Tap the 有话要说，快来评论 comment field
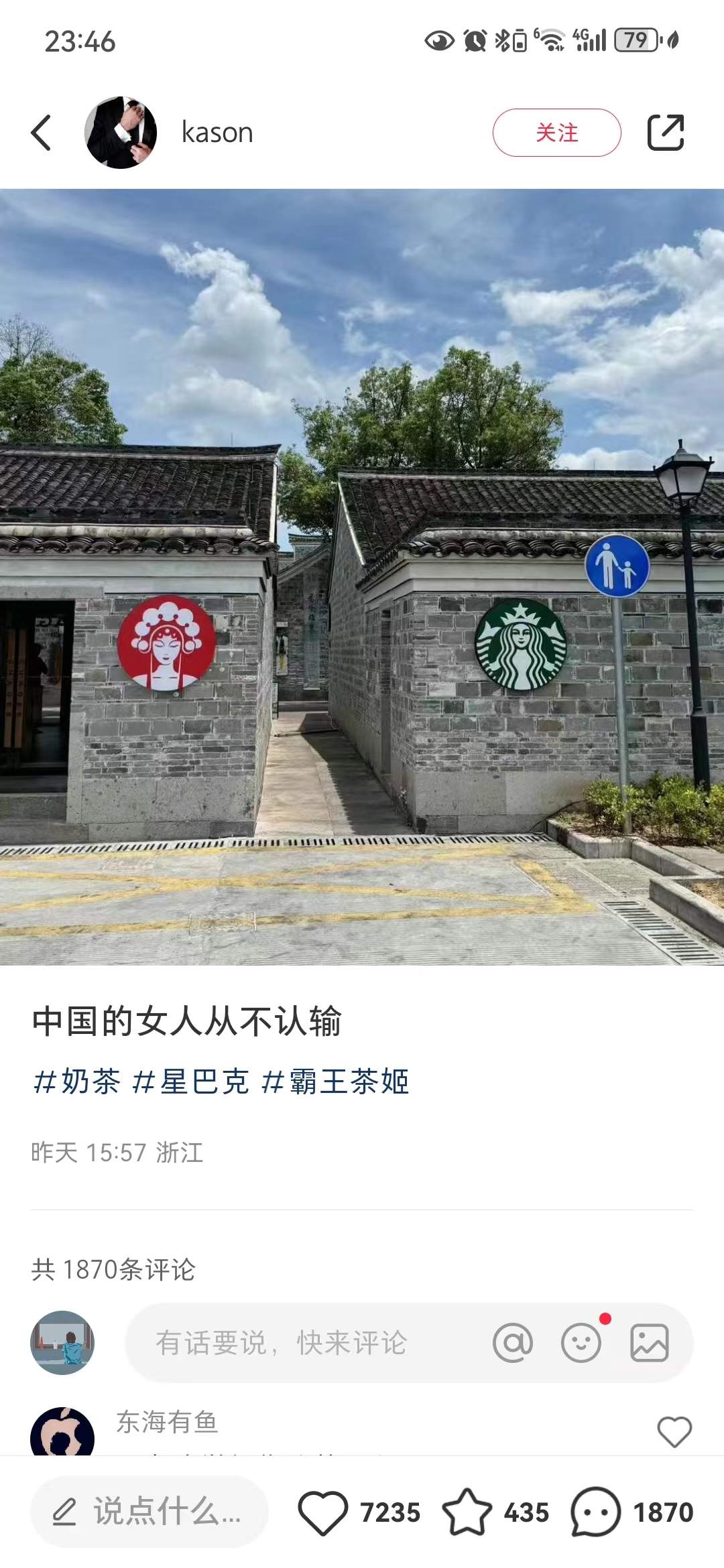 click(x=282, y=1343)
